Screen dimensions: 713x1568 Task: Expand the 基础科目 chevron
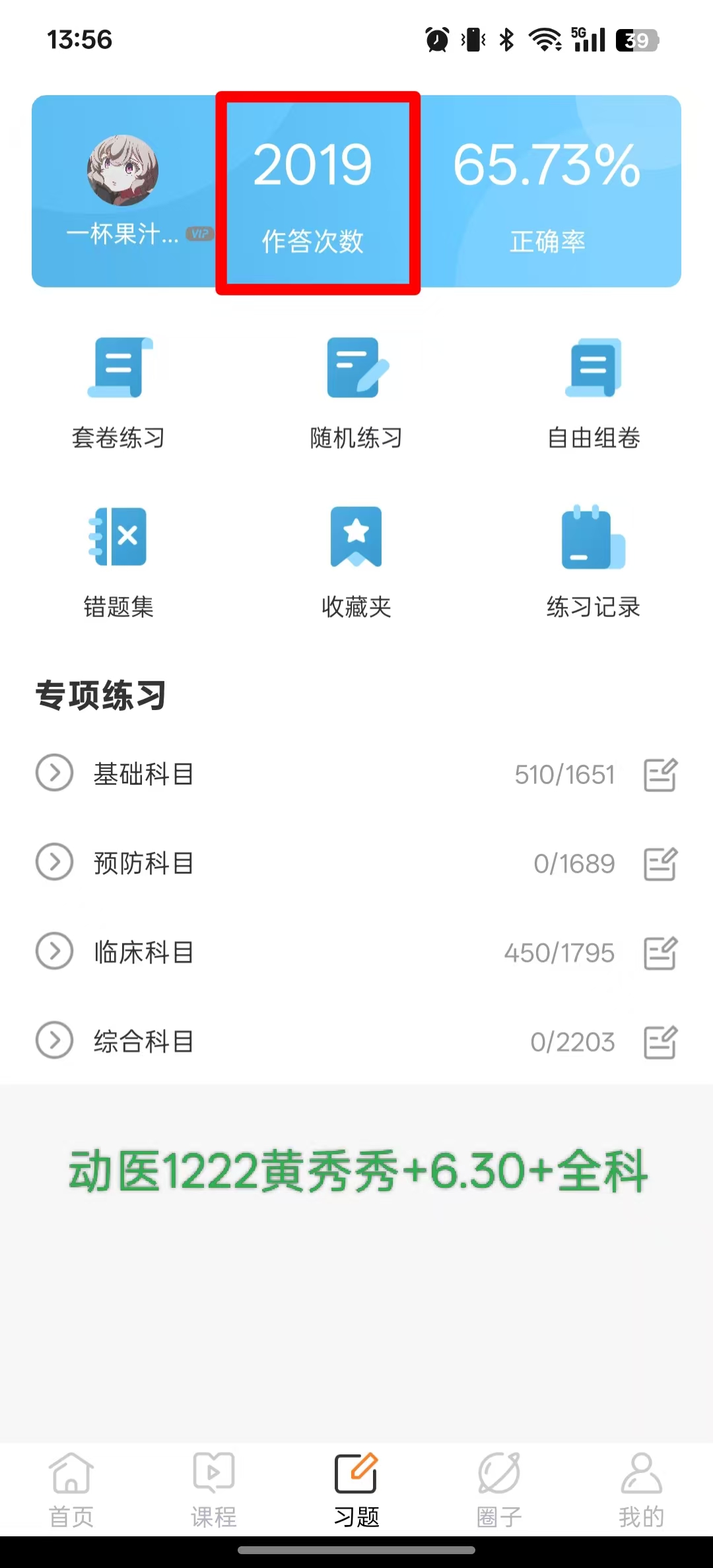pyautogui.click(x=54, y=773)
